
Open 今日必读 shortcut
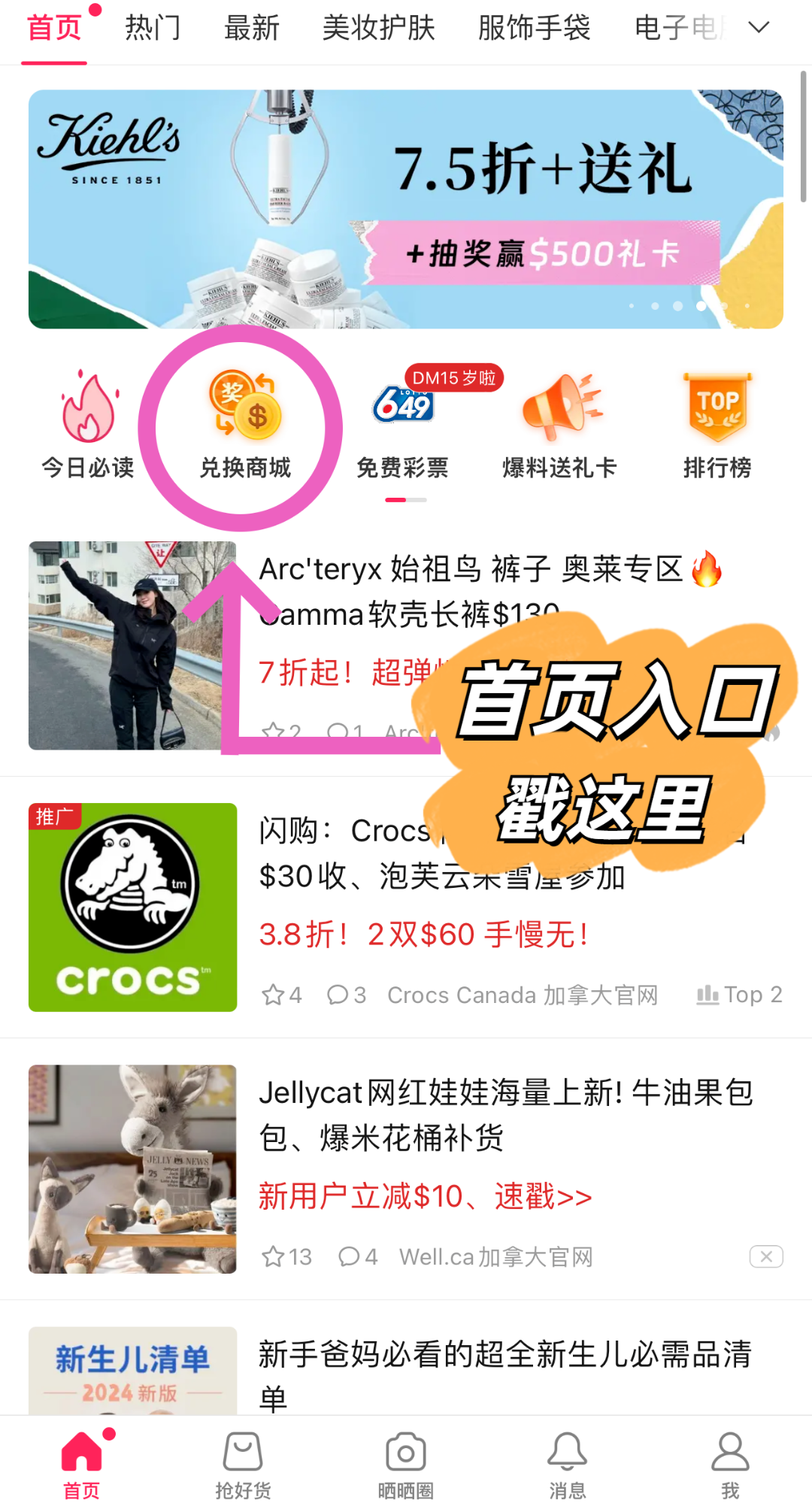coord(88,426)
